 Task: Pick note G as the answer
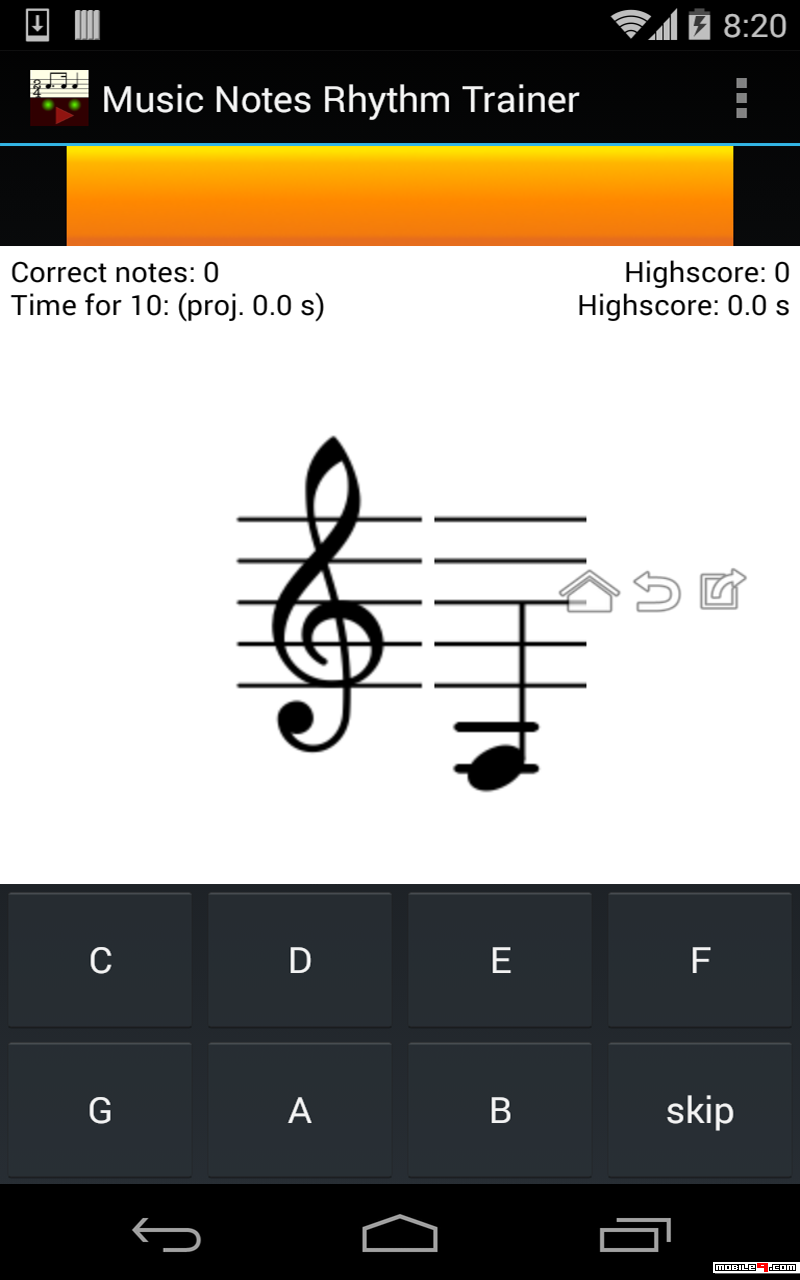(x=100, y=1110)
